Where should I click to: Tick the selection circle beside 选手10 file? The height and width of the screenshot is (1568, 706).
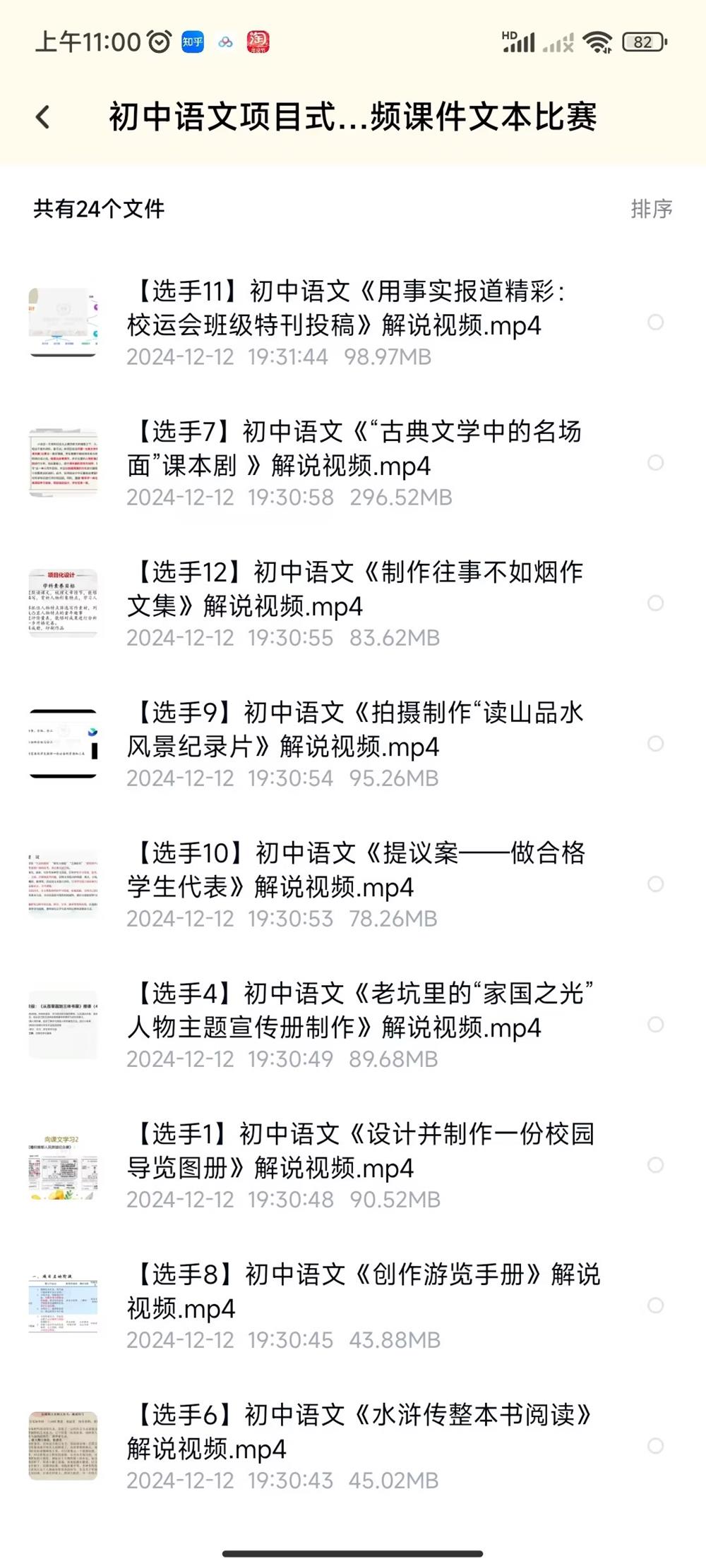point(655,884)
